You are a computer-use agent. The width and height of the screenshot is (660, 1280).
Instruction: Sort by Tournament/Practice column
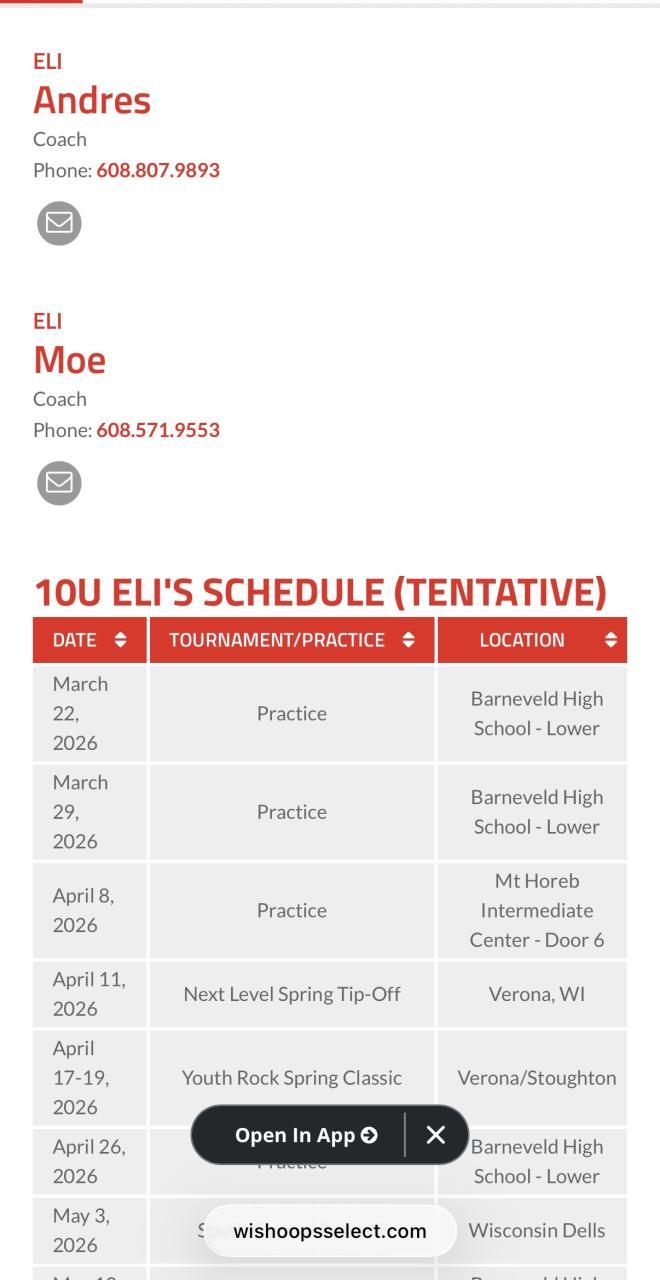[292, 640]
